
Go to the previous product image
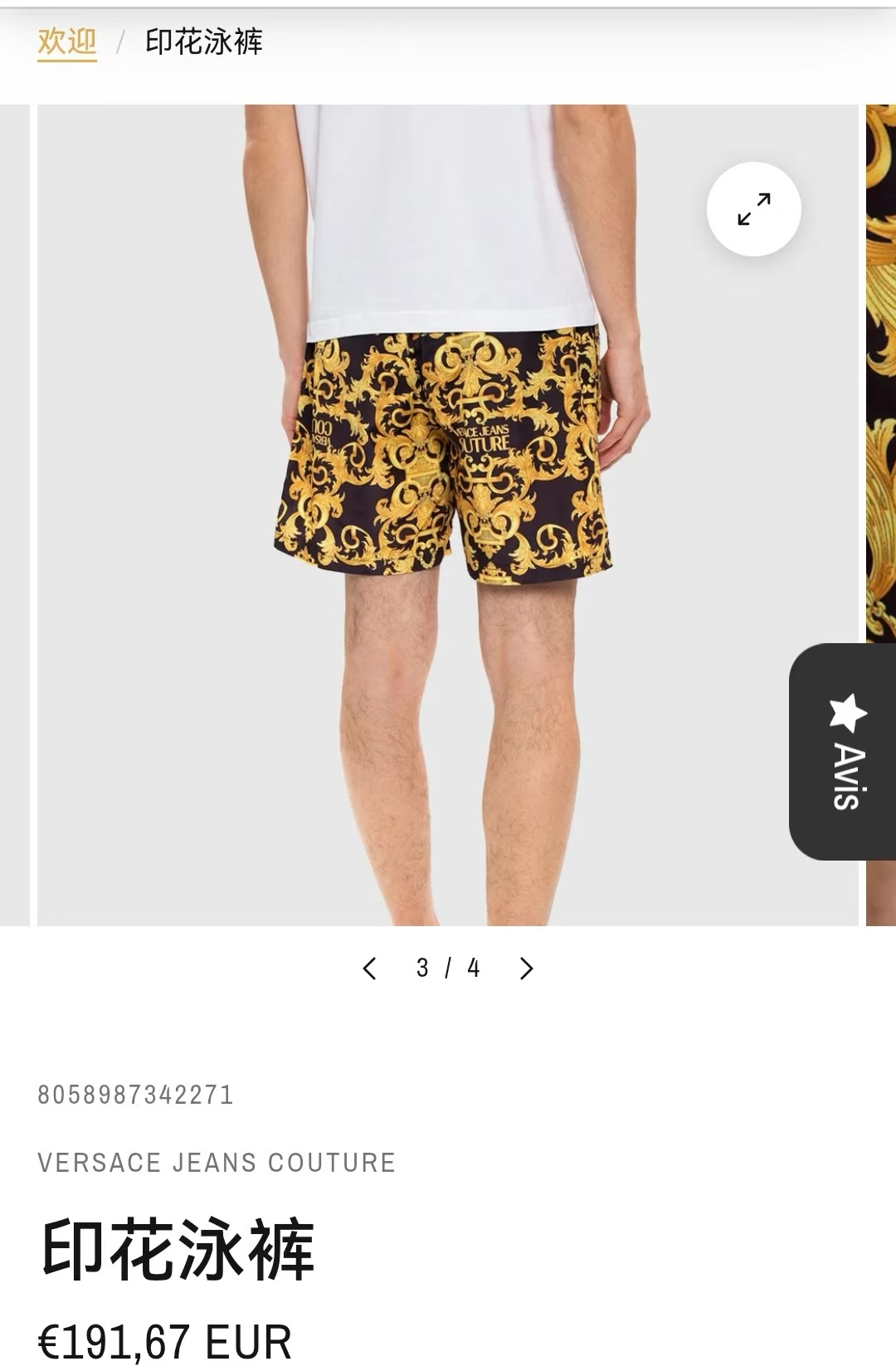(x=370, y=968)
